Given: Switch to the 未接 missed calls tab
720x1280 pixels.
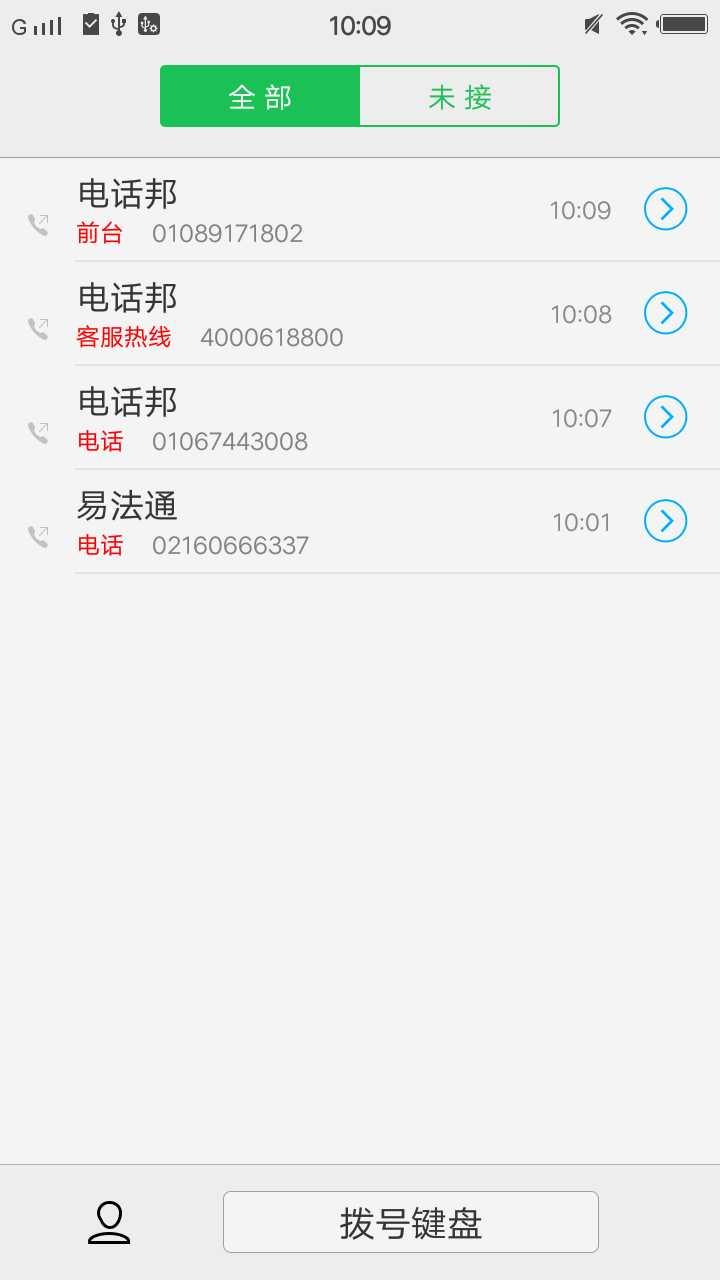Looking at the screenshot, I should point(458,96).
